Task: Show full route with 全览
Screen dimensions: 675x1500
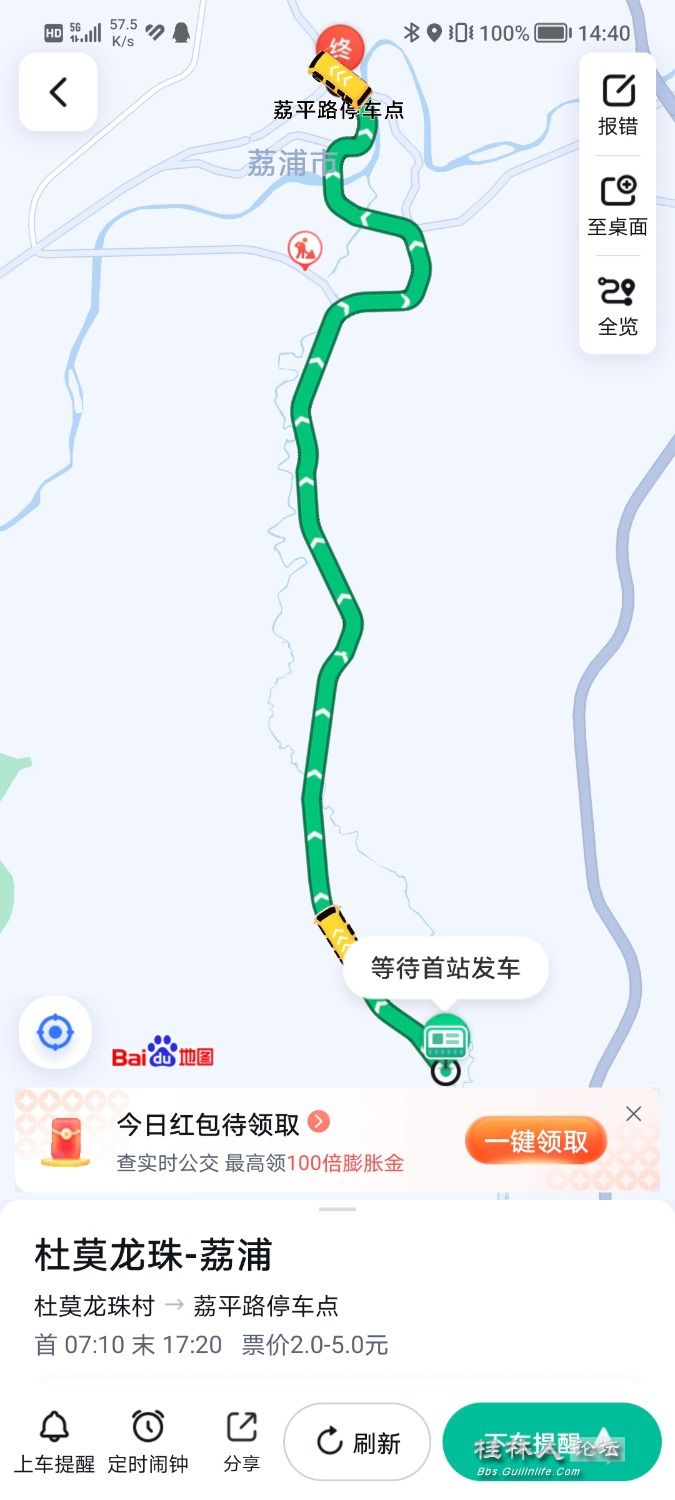Action: (617, 305)
